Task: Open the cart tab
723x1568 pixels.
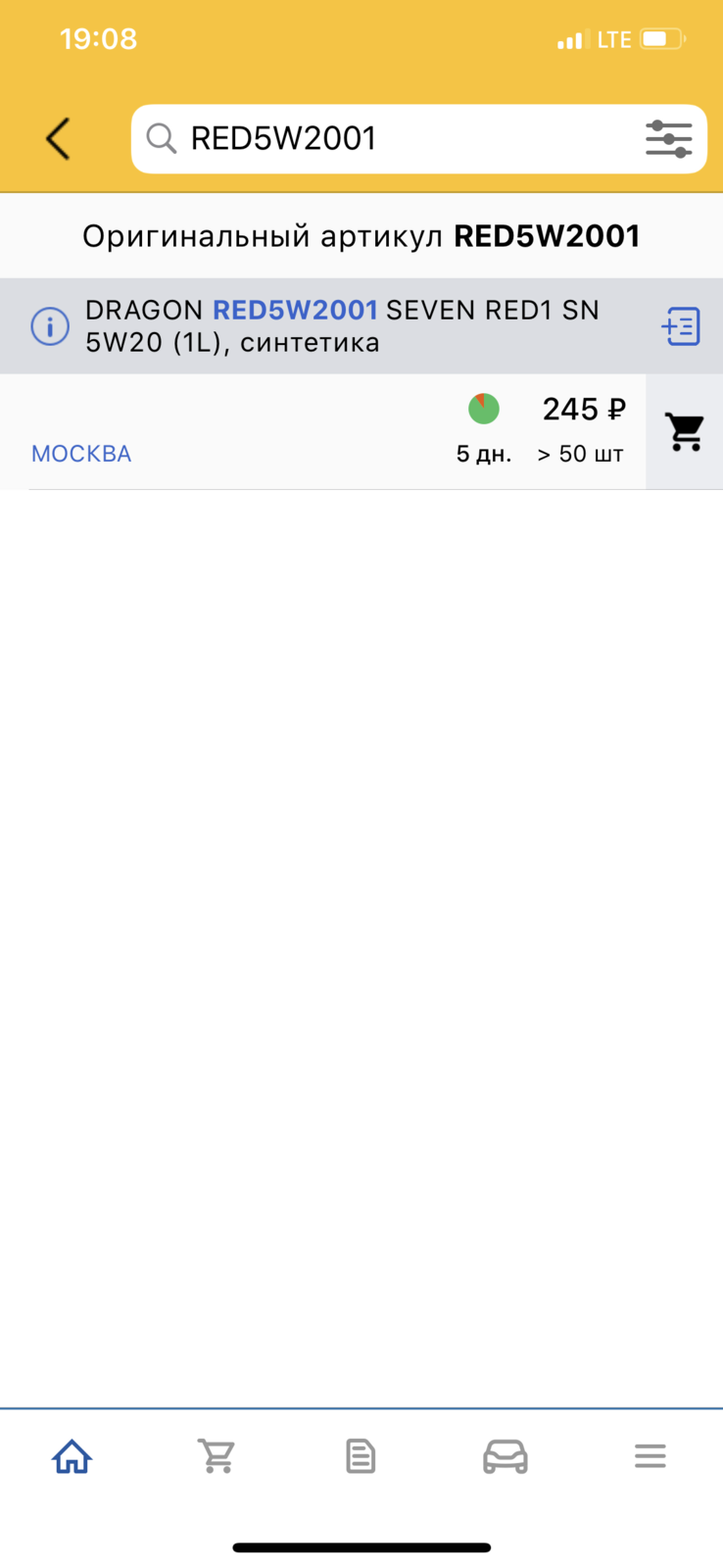Action: coord(217,1456)
